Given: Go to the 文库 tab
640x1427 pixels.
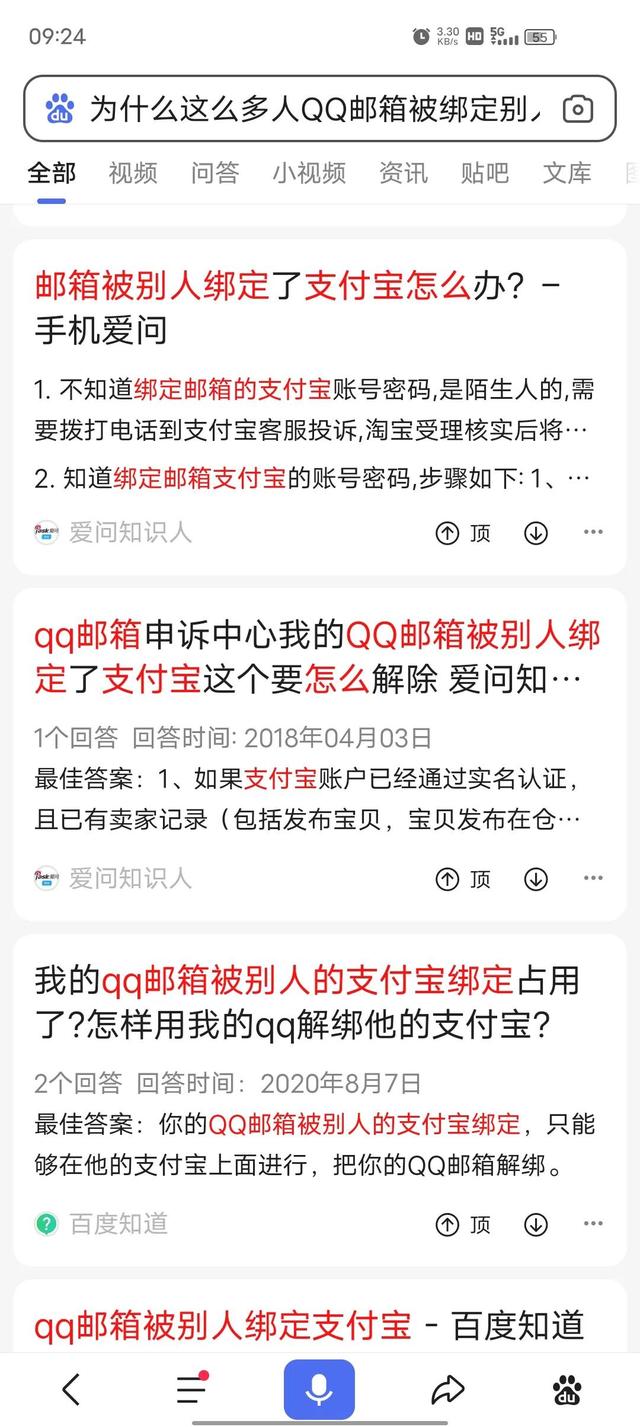Looking at the screenshot, I should [x=567, y=173].
